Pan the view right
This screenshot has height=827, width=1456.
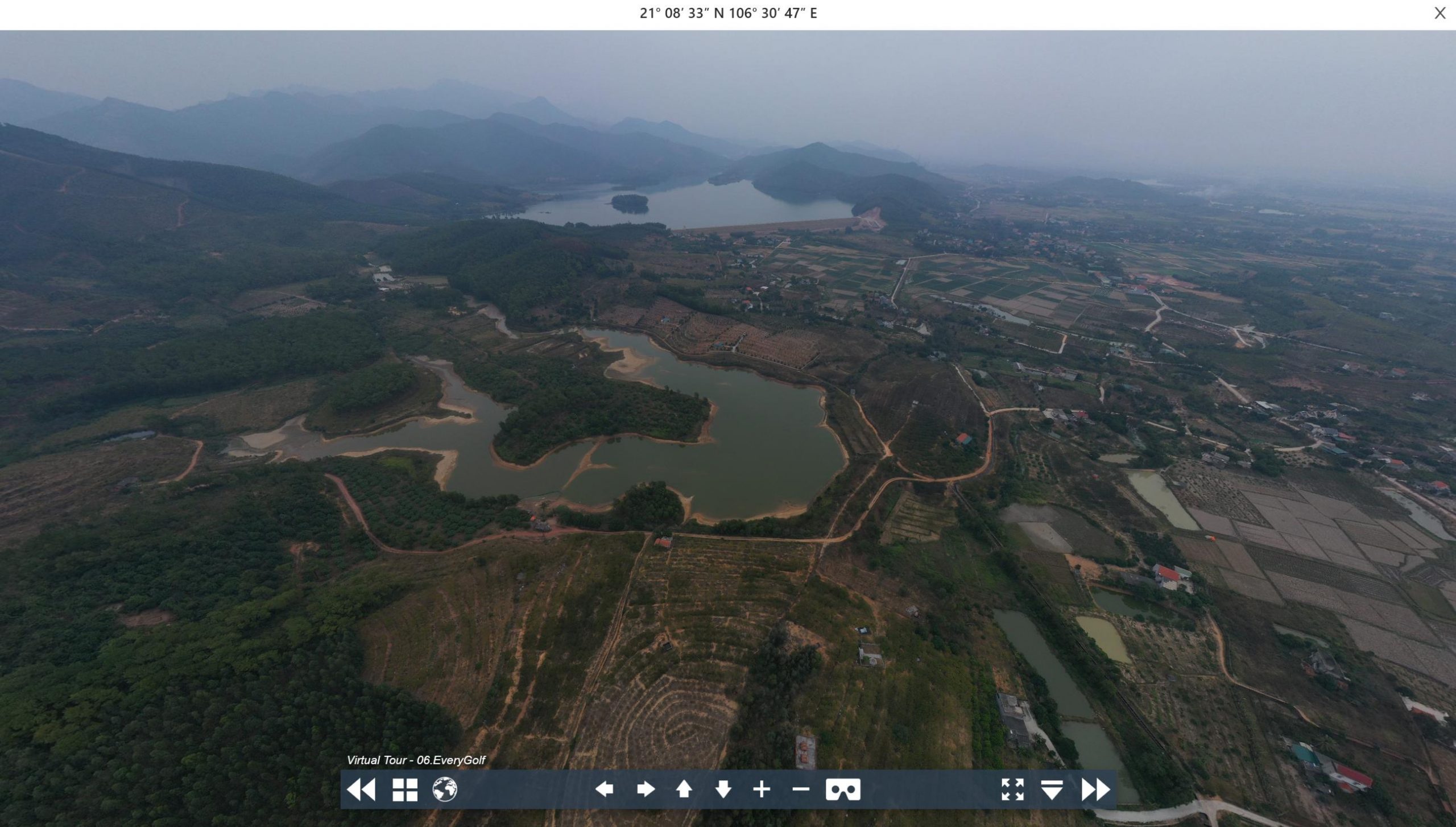tap(646, 789)
